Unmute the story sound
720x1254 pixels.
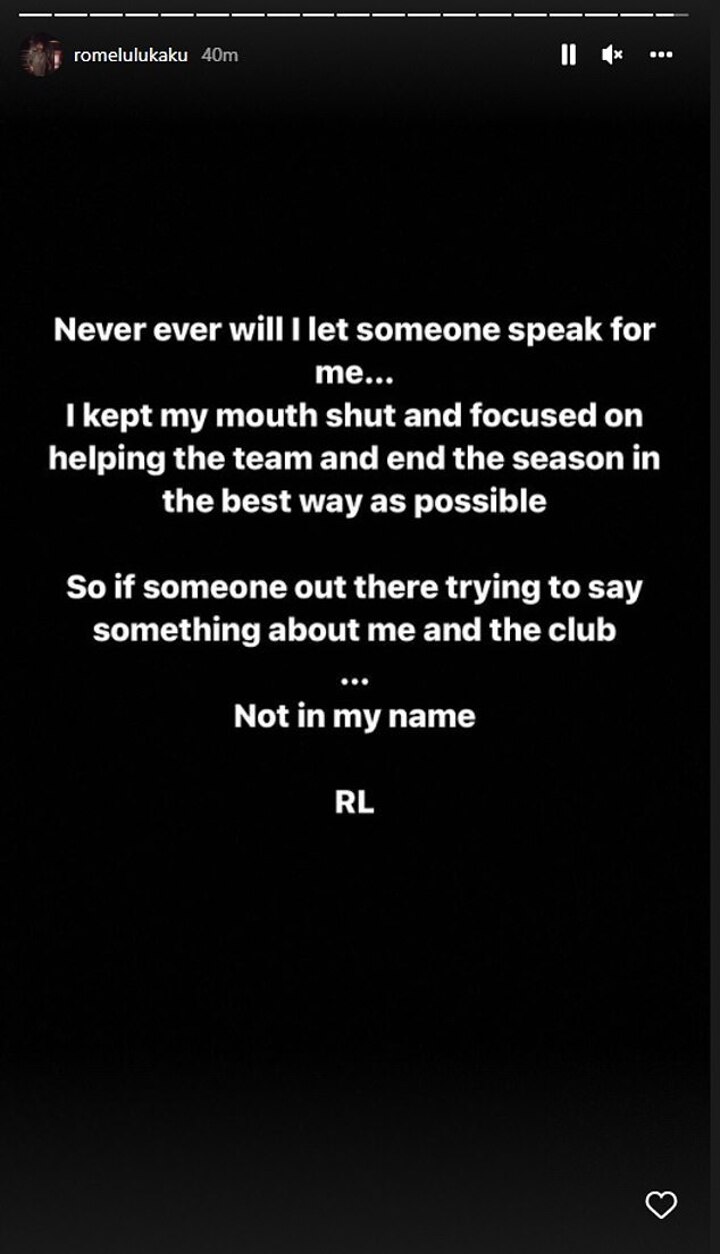[612, 55]
